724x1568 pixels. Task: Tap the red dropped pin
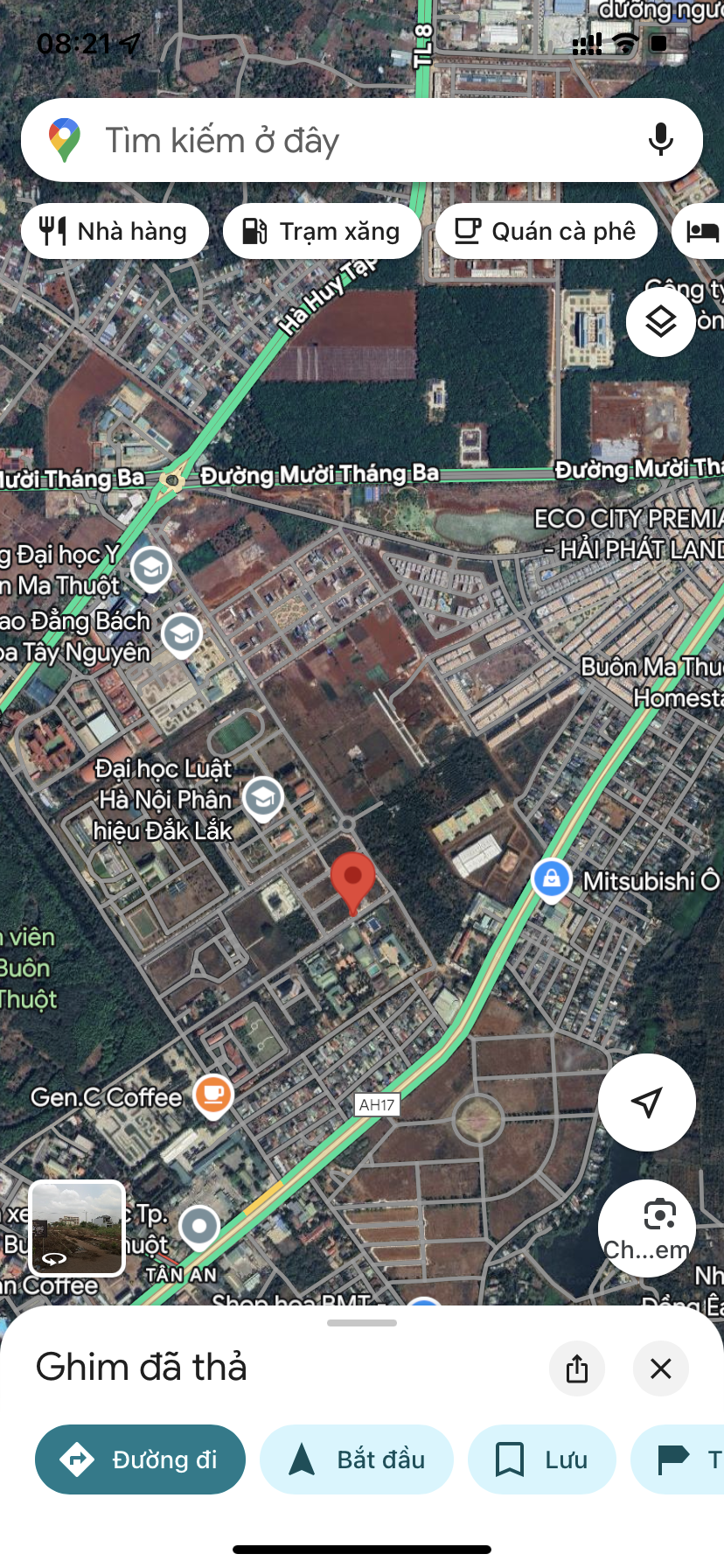click(x=352, y=884)
